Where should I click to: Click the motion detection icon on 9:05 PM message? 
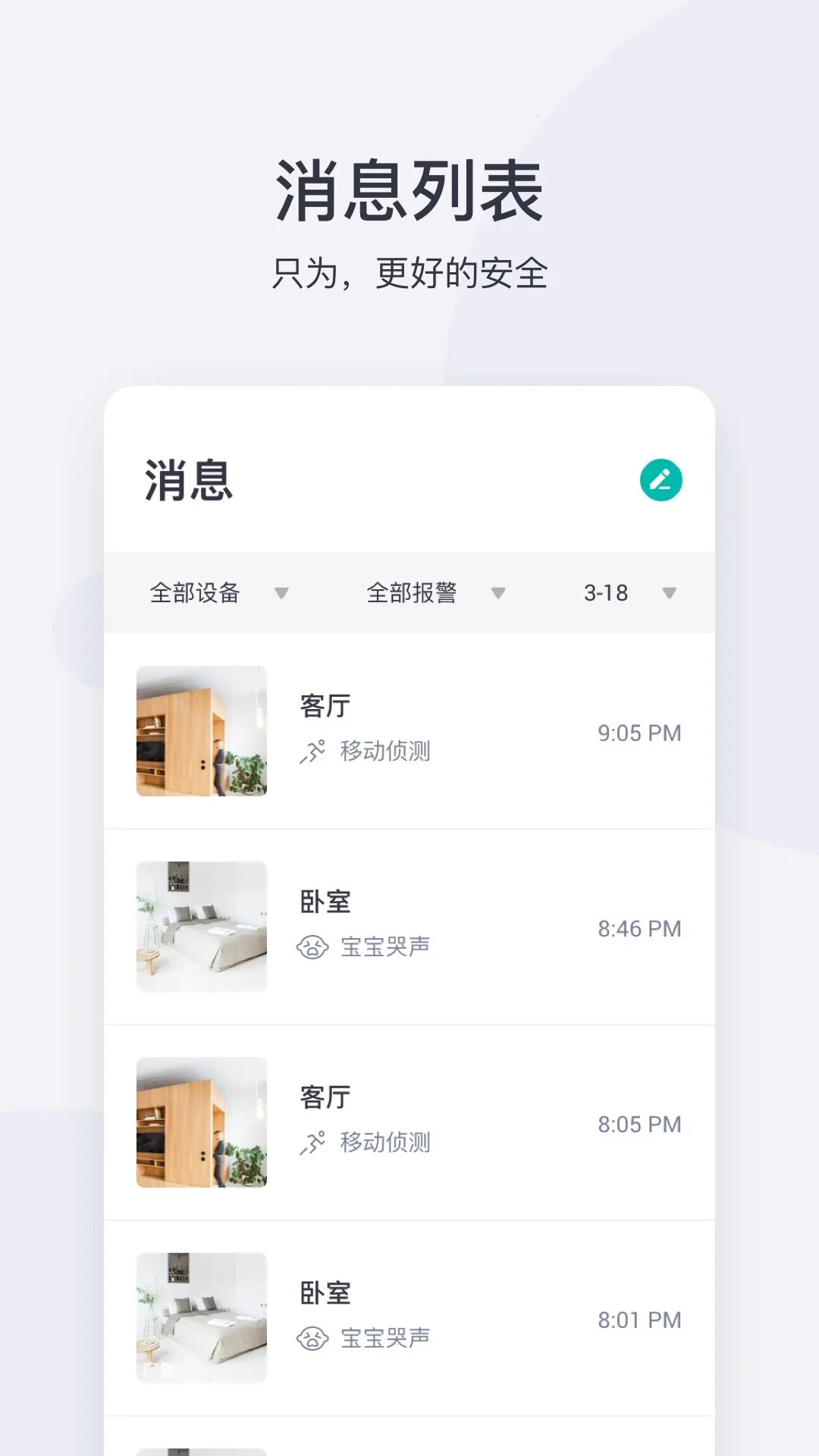(313, 752)
